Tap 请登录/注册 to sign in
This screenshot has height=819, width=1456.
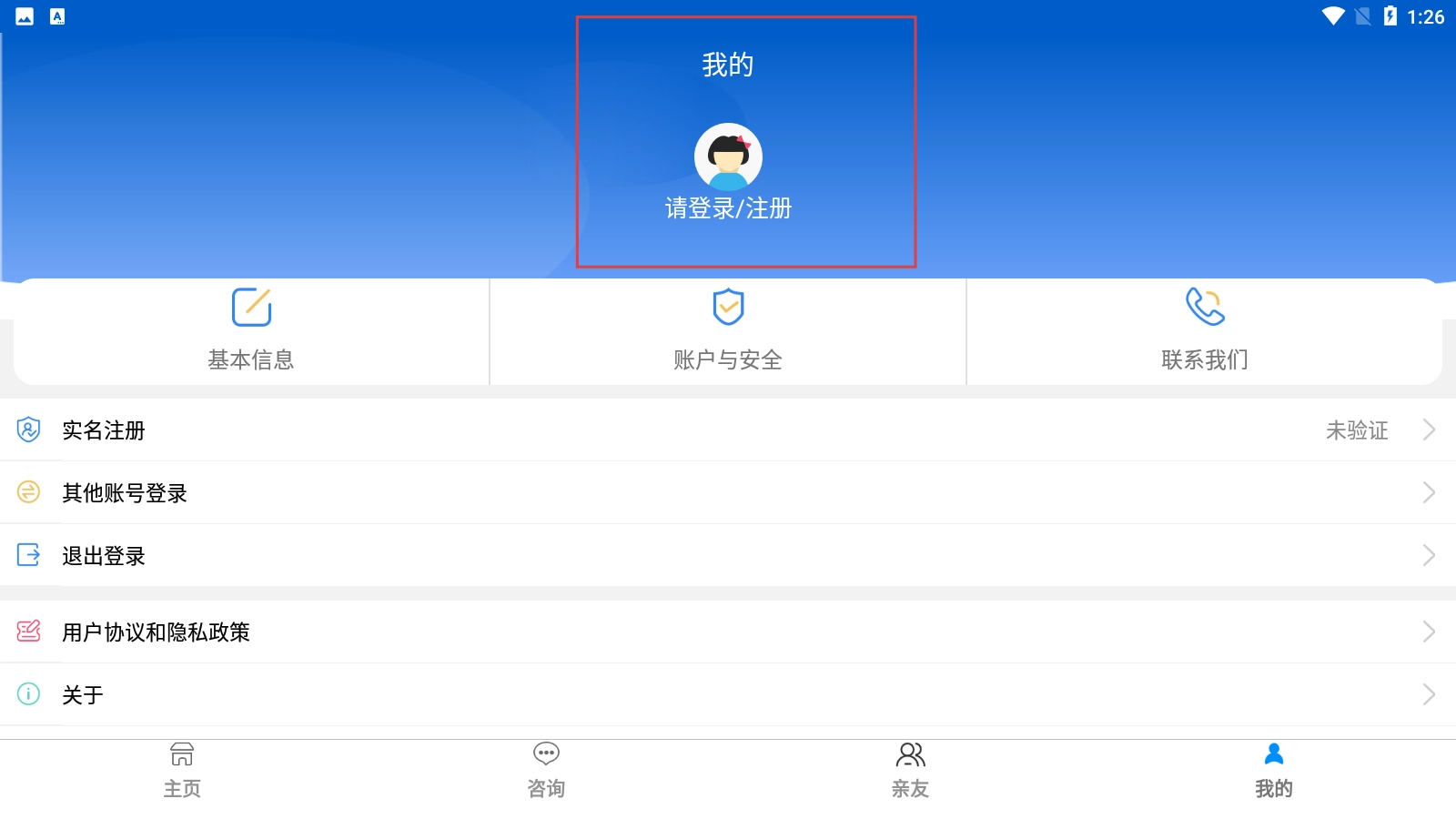728,208
